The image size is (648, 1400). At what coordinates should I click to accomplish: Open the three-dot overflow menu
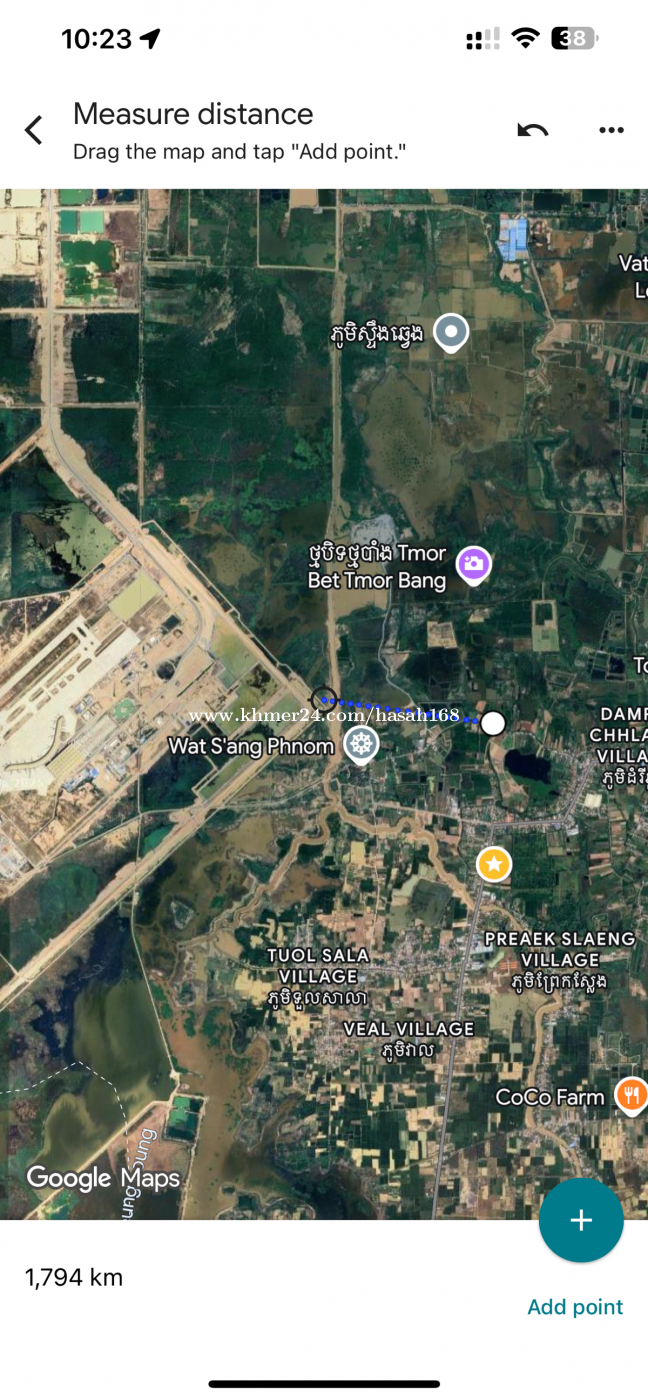coord(611,130)
